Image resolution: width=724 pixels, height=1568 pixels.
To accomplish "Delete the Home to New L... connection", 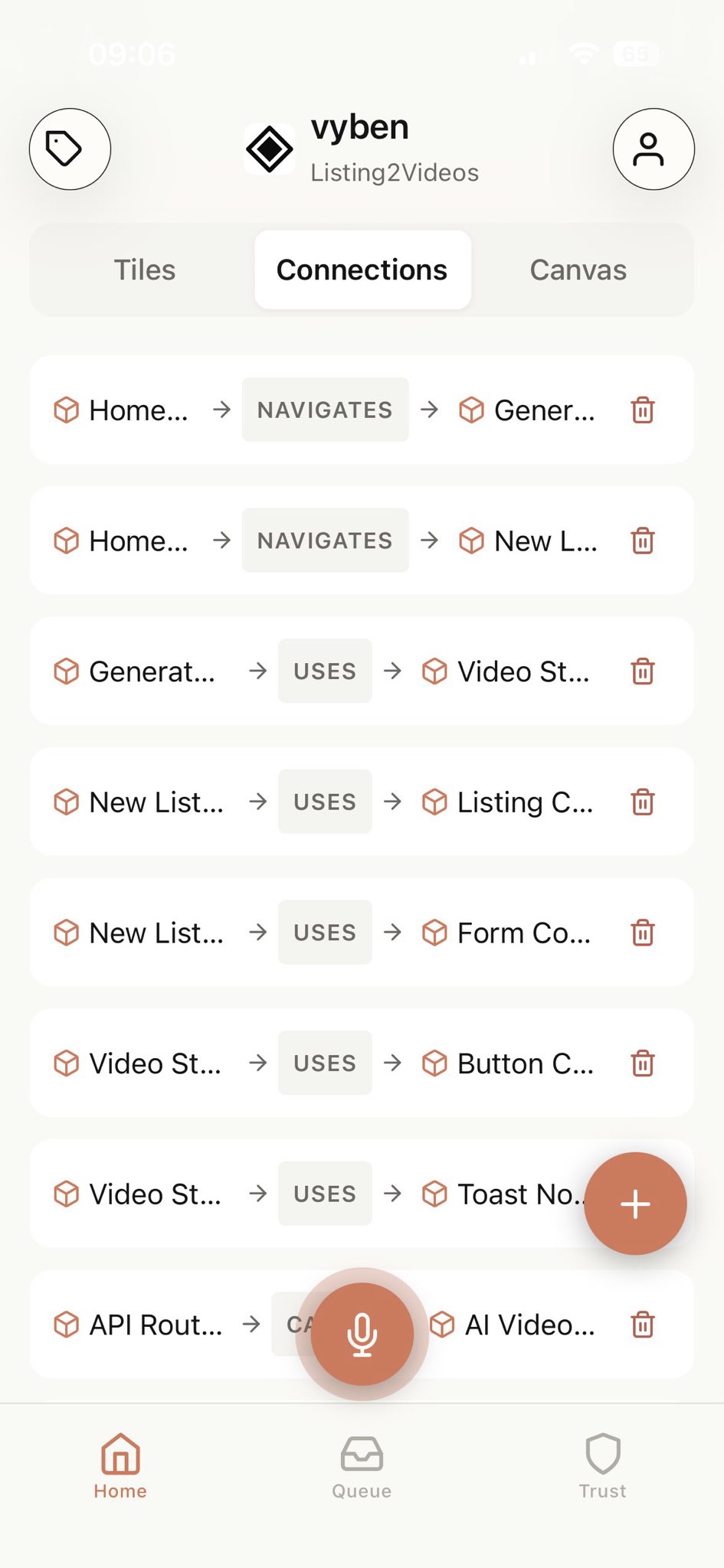I will coord(642,541).
